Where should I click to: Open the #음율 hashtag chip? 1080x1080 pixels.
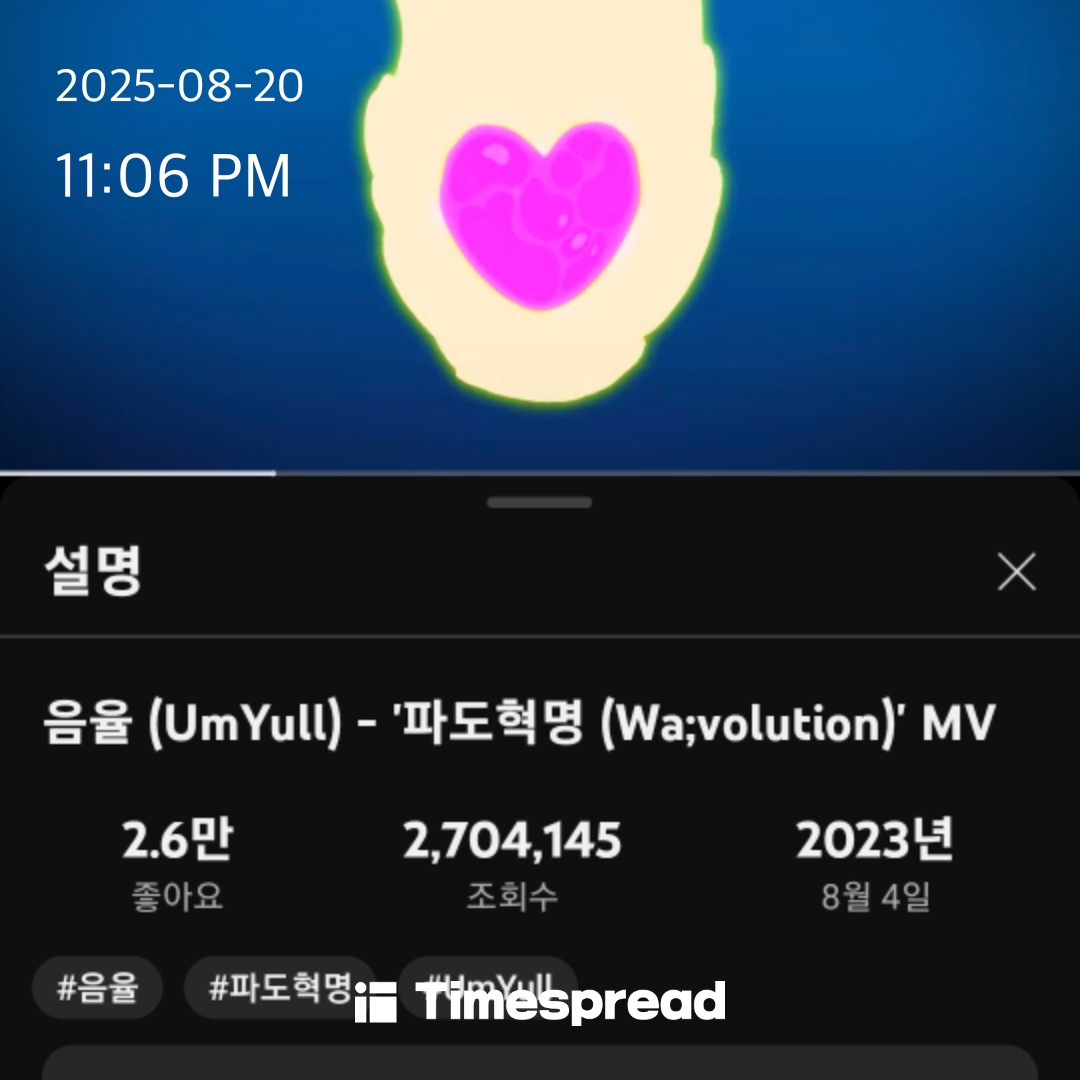(97, 988)
